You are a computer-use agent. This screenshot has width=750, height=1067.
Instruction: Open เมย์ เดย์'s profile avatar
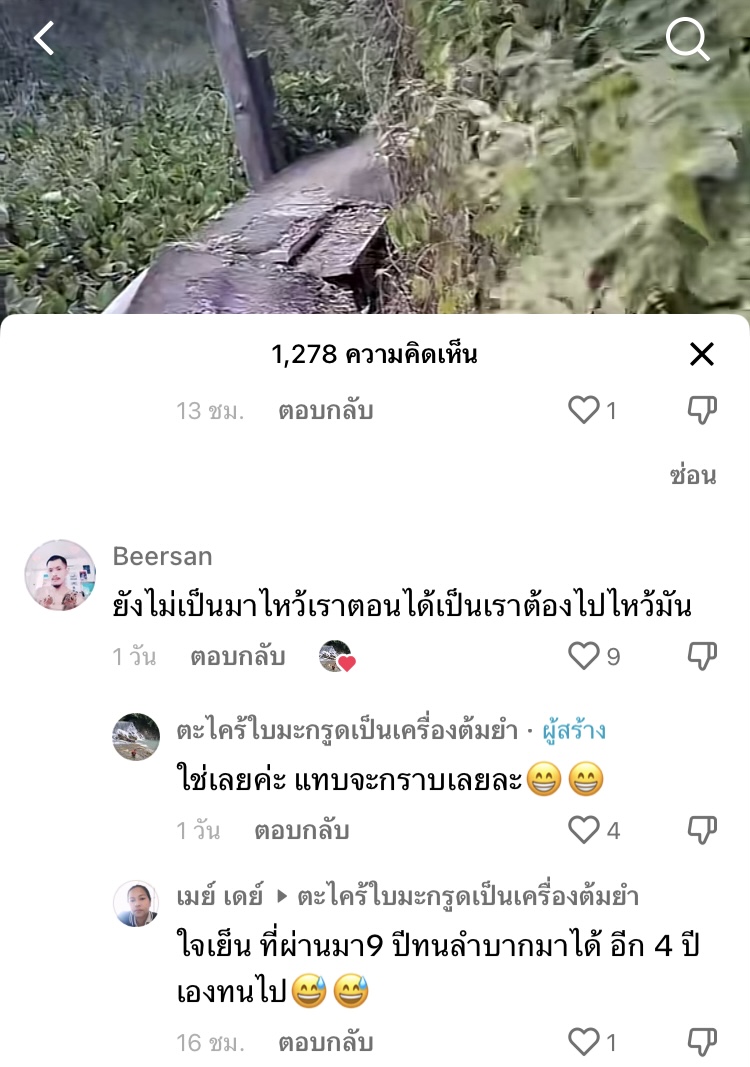tap(136, 903)
